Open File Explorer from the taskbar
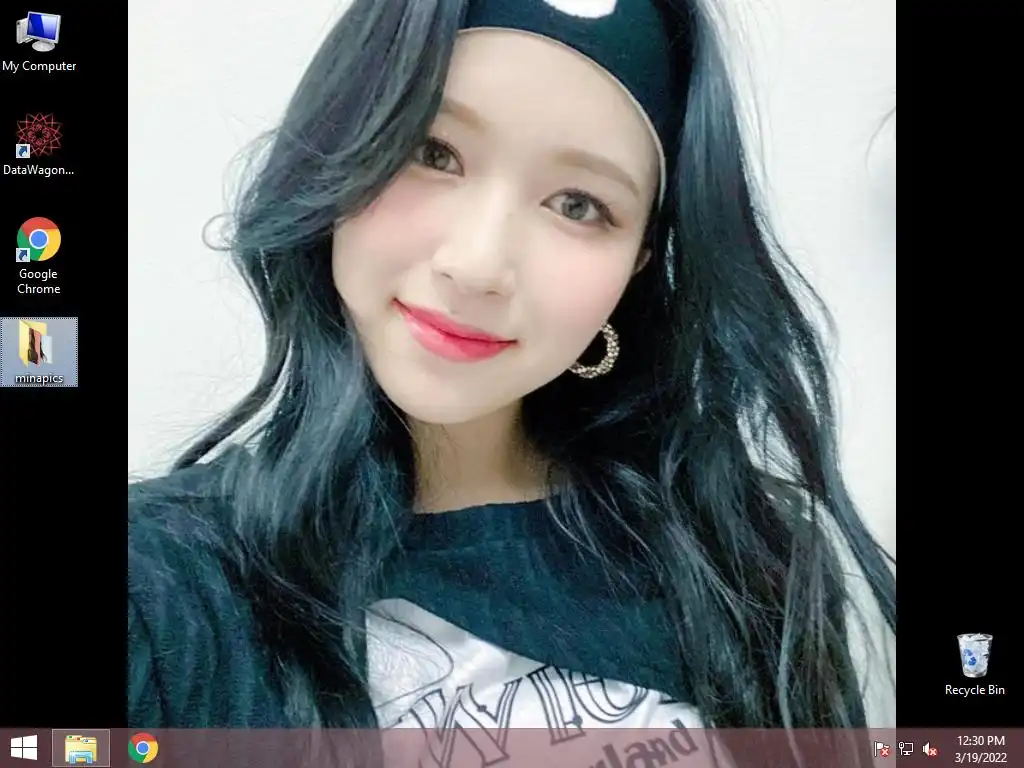Viewport: 1024px width, 768px height. coord(81,748)
